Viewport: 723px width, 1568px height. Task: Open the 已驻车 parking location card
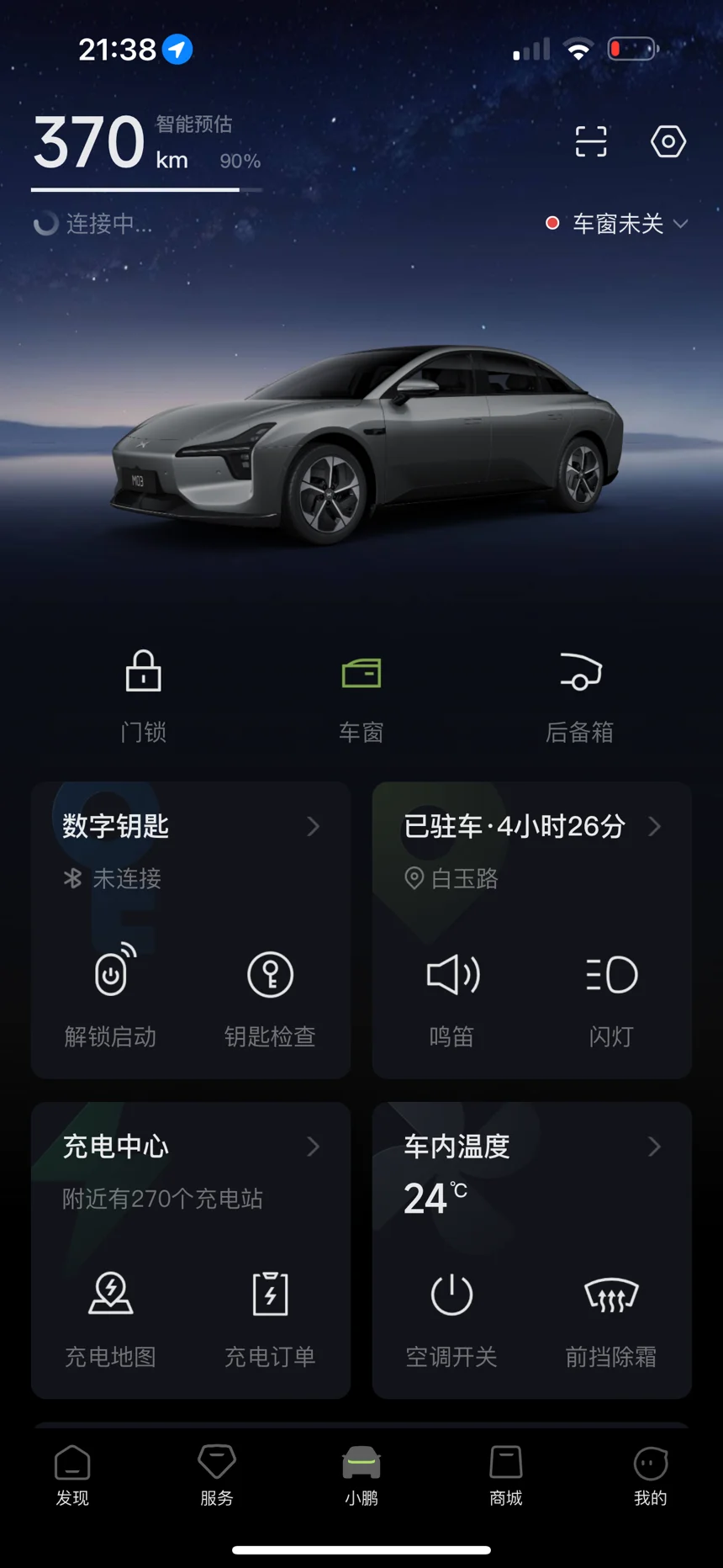tap(531, 827)
